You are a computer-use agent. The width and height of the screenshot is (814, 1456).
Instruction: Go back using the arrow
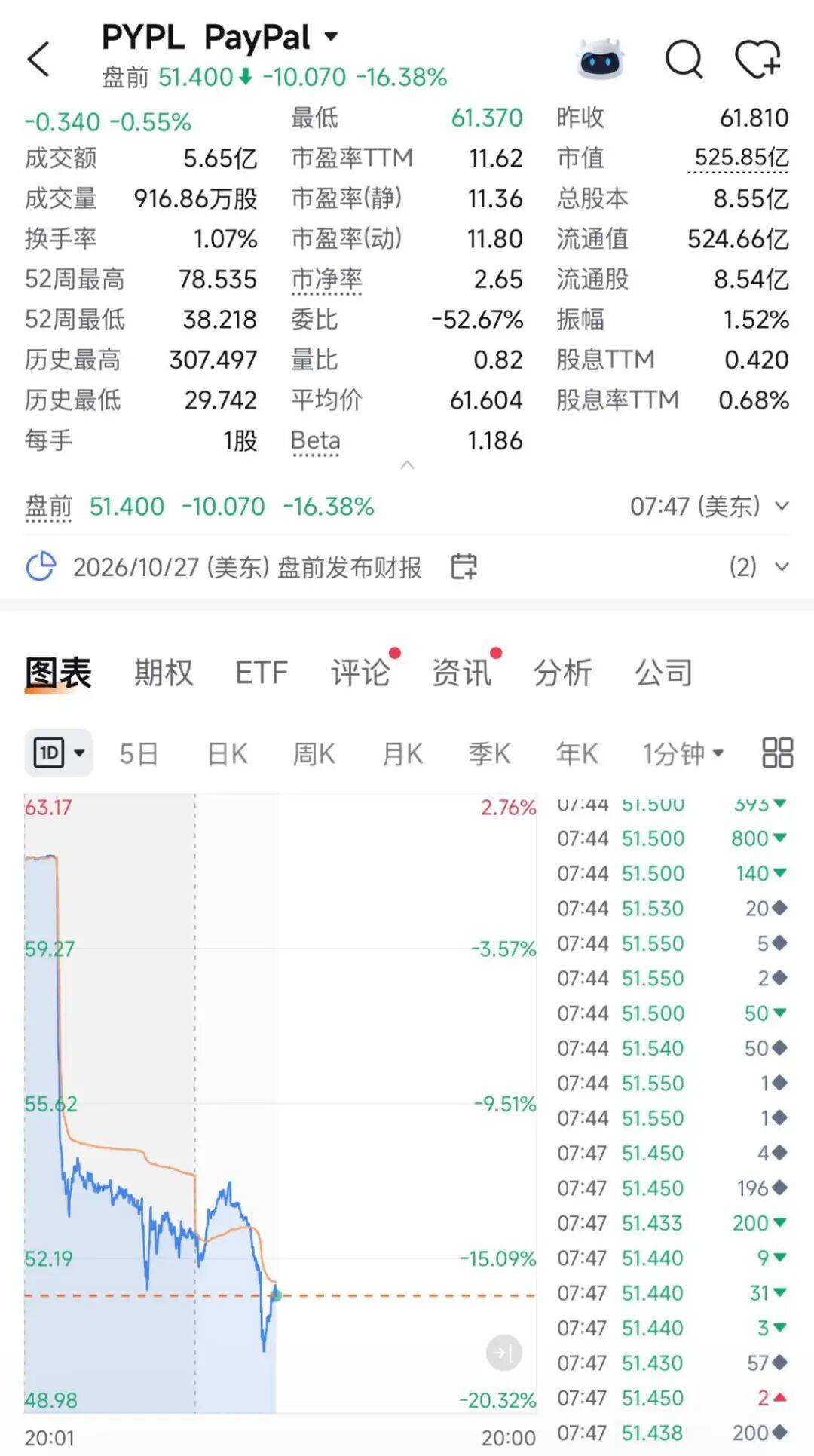(38, 59)
